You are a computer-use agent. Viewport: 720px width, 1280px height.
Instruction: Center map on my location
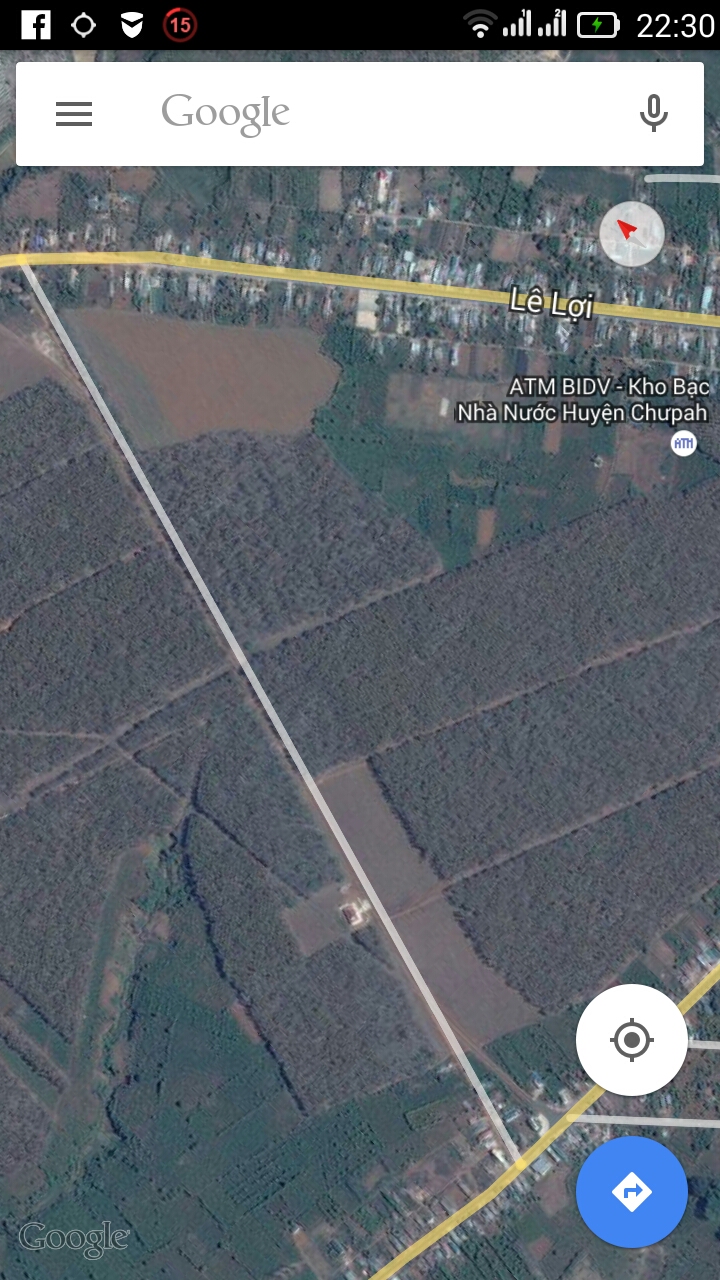point(631,1040)
